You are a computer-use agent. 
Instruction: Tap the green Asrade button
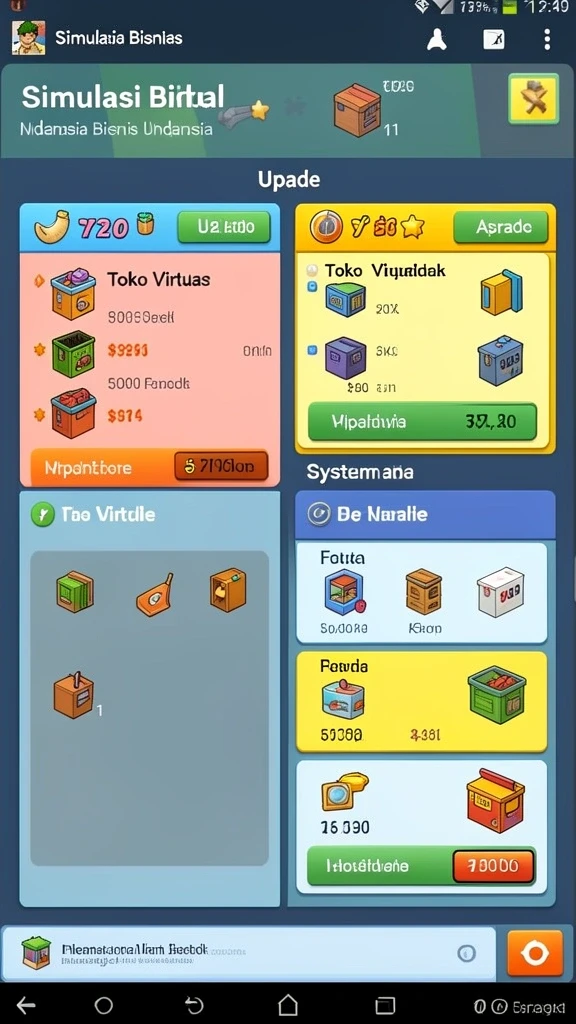(501, 227)
